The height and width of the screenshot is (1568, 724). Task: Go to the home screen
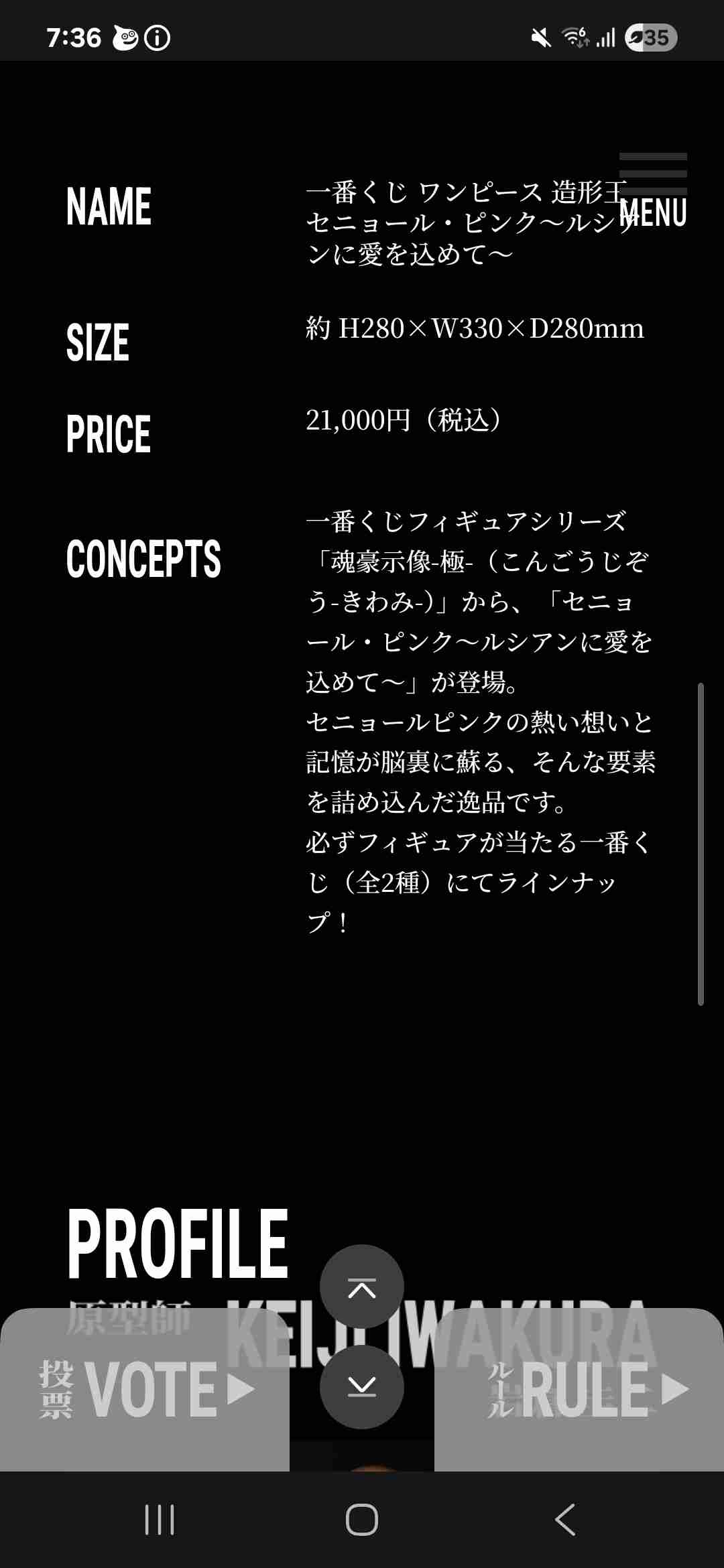362,1520
